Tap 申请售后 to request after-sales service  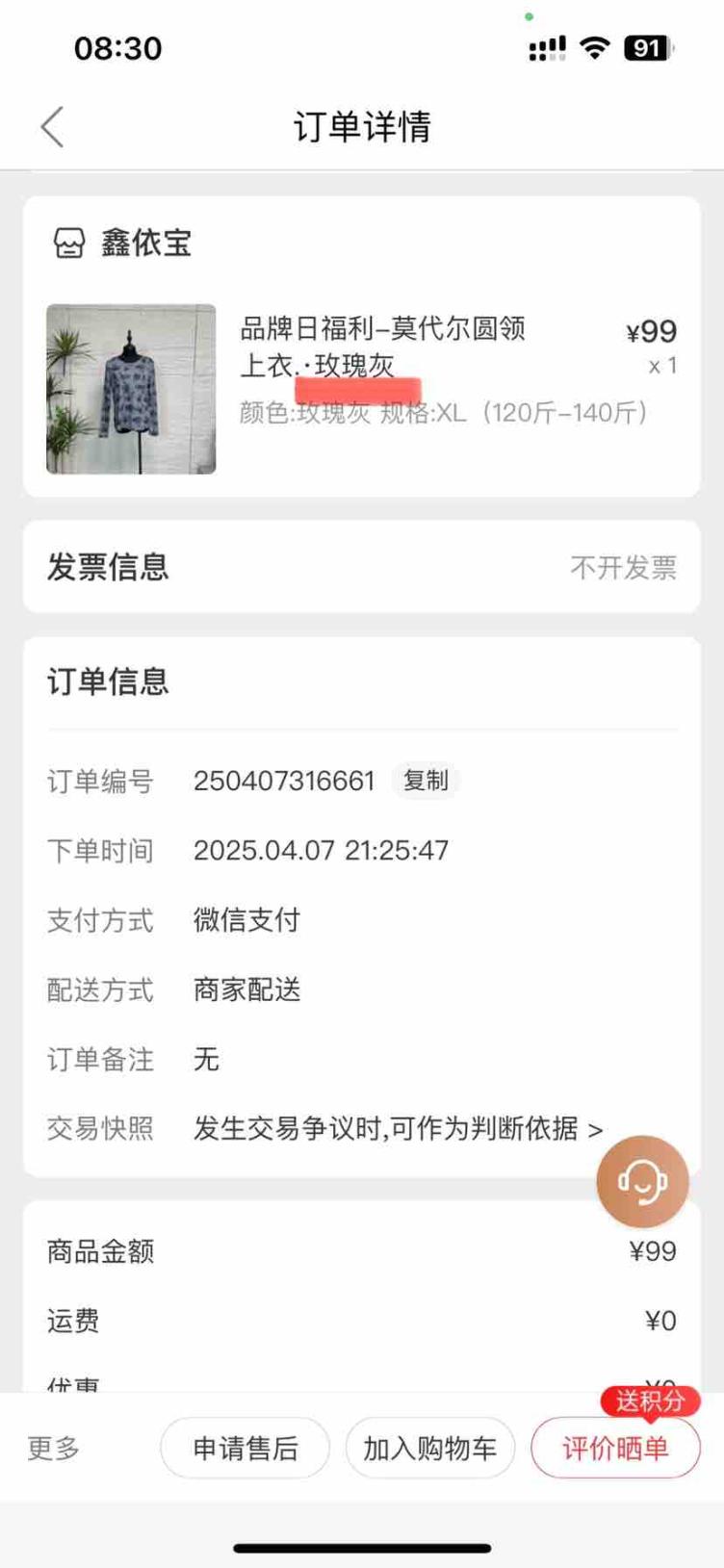pyautogui.click(x=246, y=1448)
